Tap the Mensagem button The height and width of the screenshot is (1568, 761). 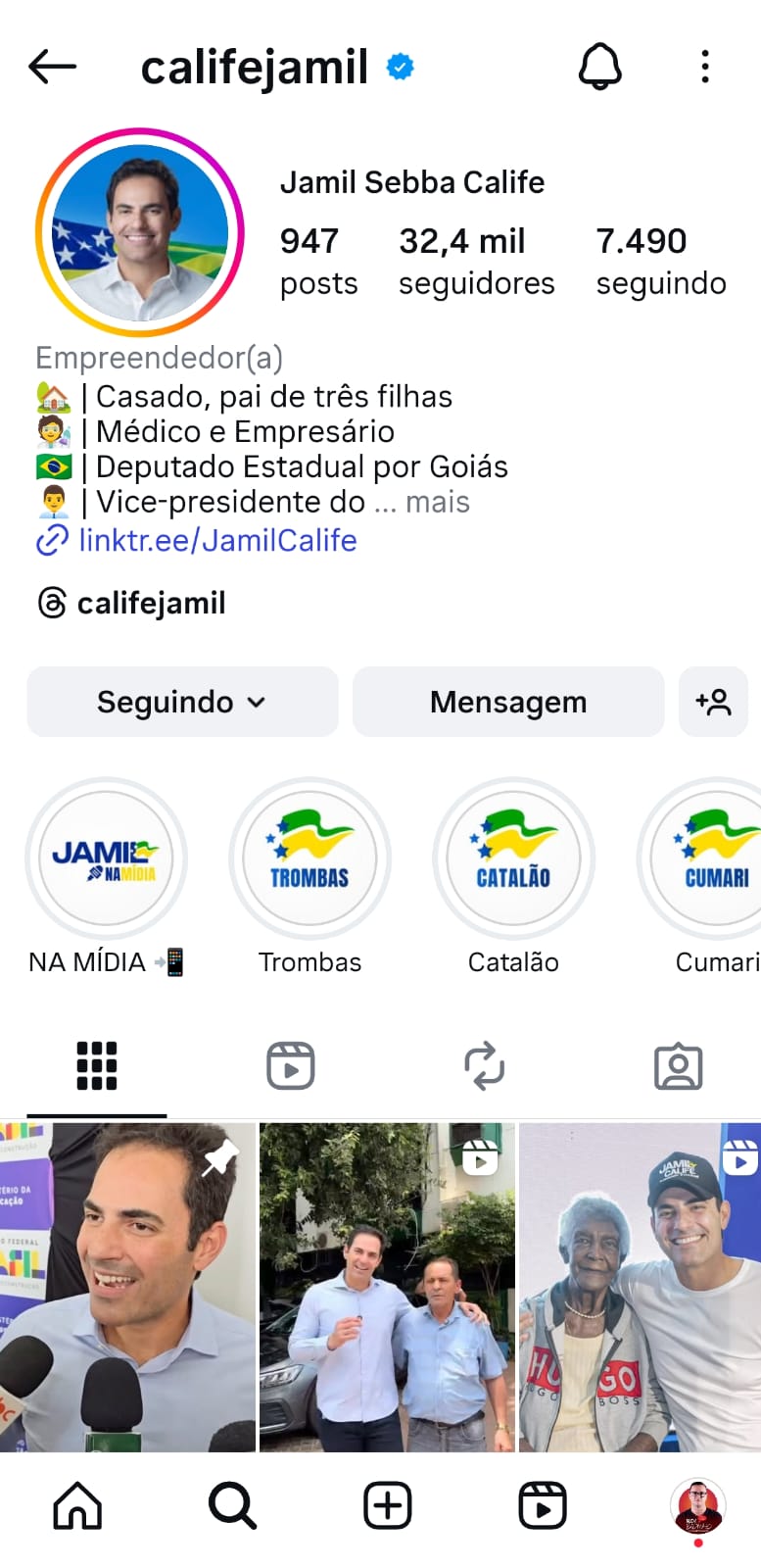tap(507, 702)
